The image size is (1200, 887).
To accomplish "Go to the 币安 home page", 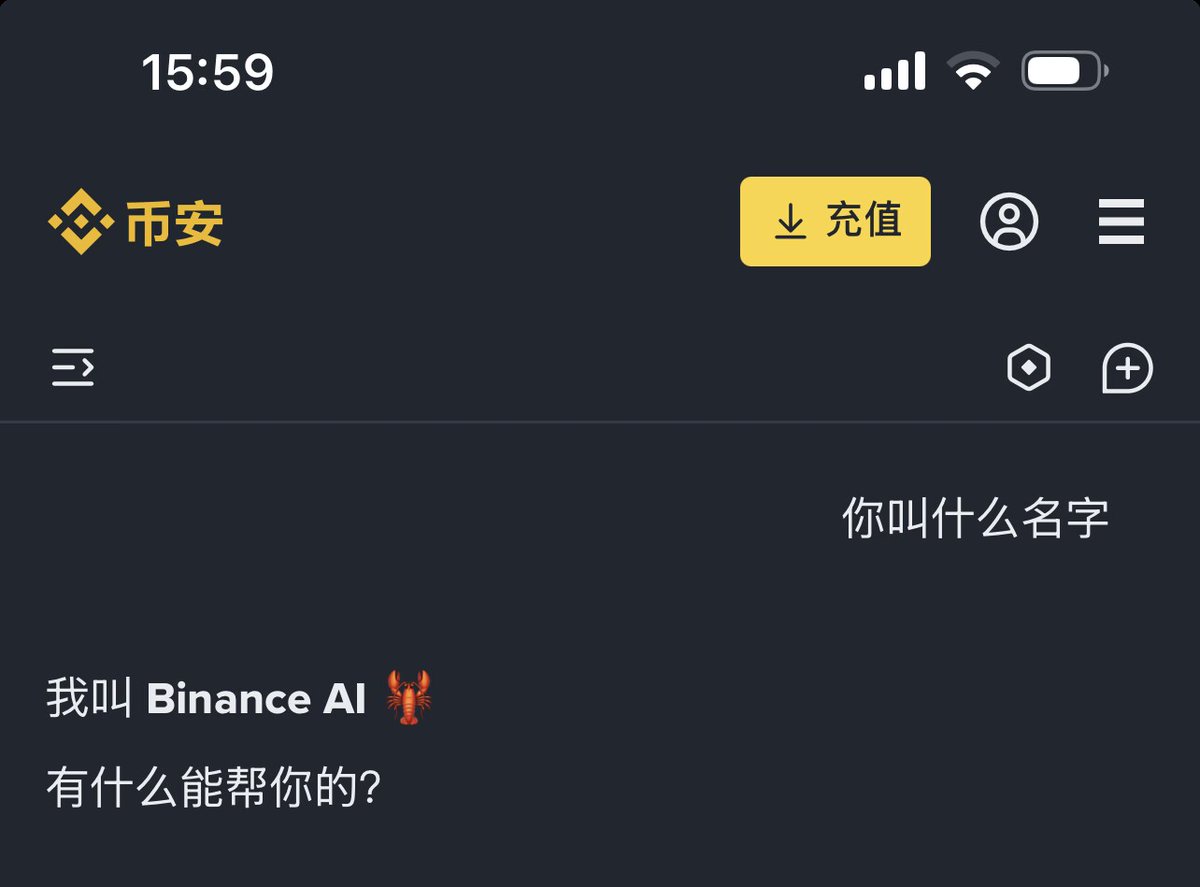I will 136,222.
